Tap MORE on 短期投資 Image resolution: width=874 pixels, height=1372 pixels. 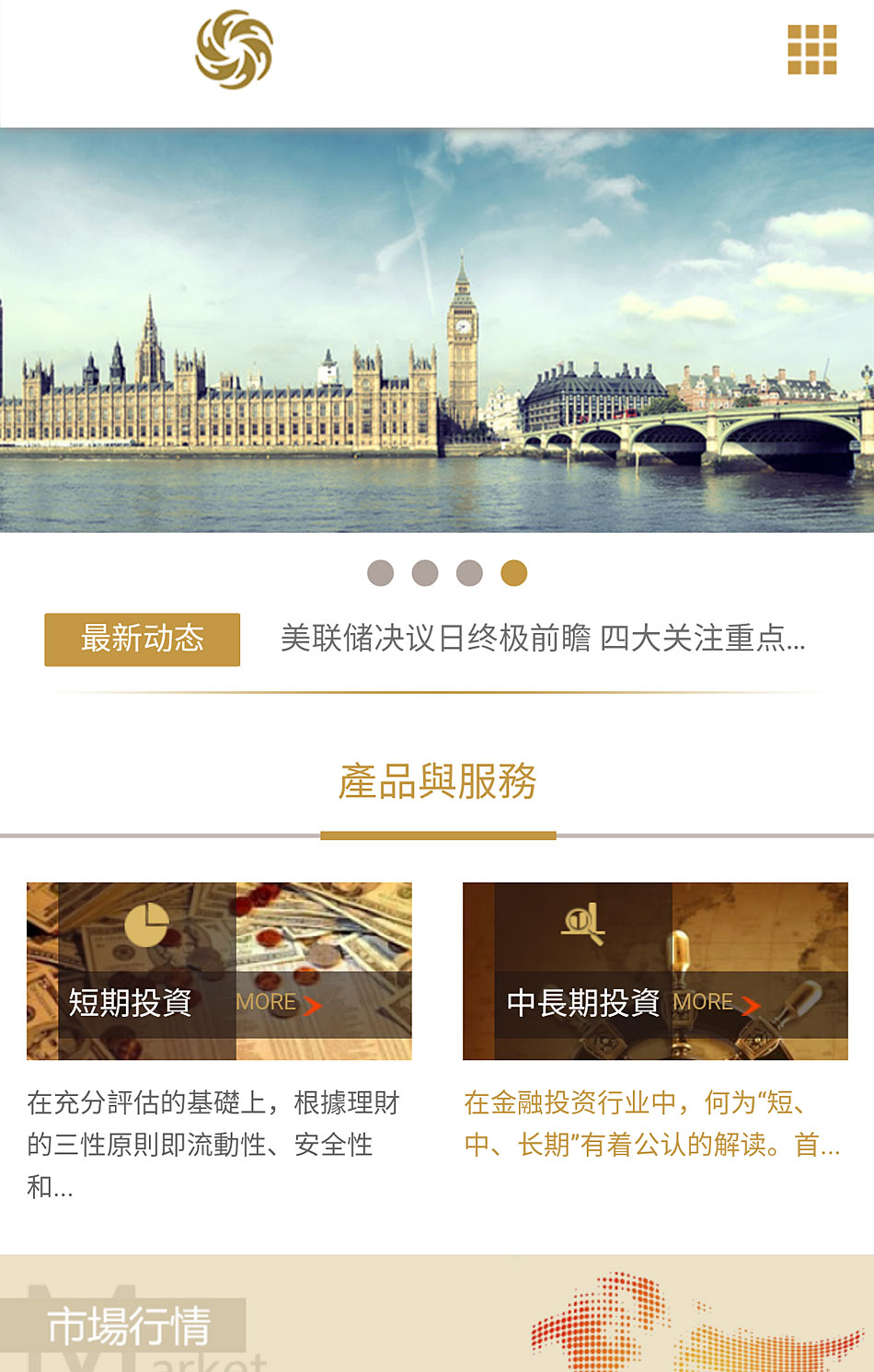pos(278,1003)
